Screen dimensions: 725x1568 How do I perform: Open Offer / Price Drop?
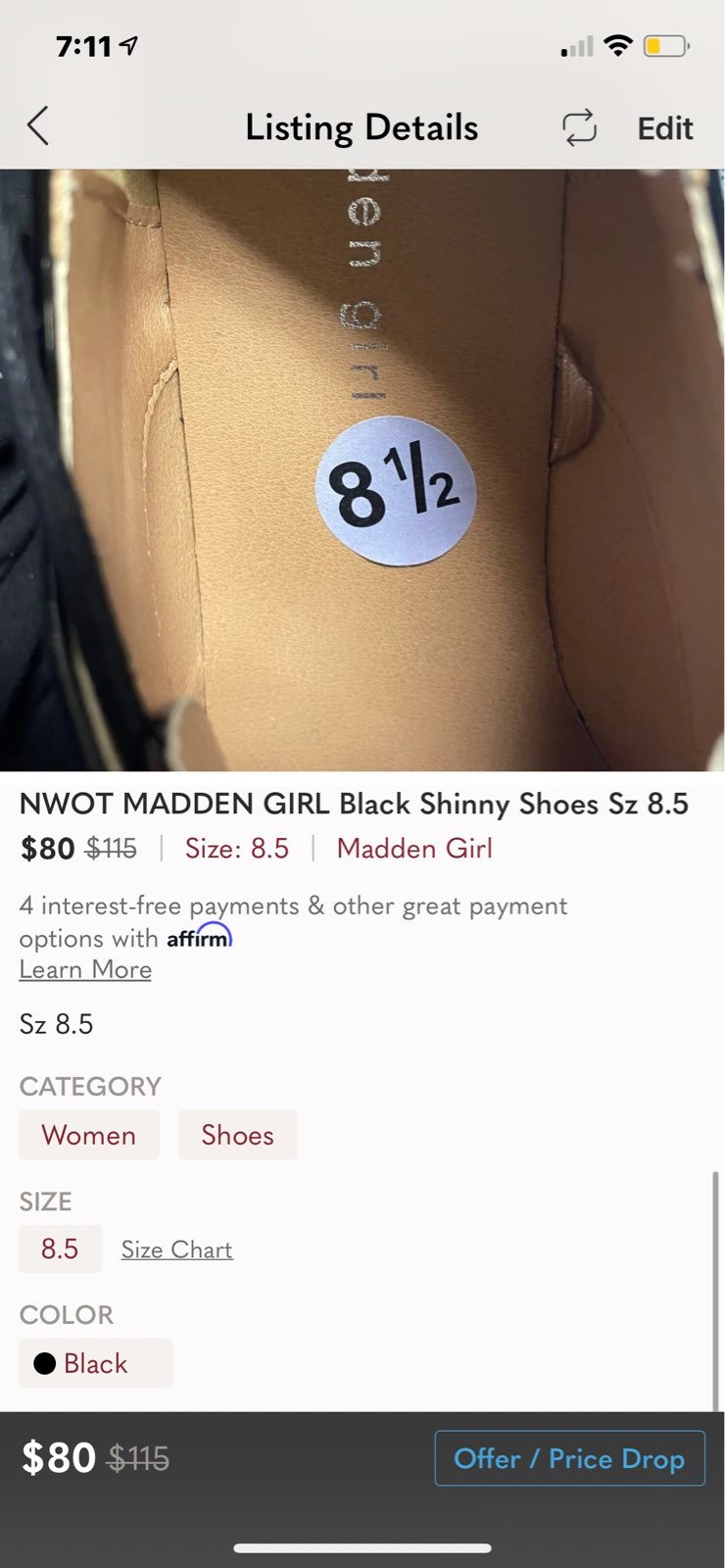569,1458
